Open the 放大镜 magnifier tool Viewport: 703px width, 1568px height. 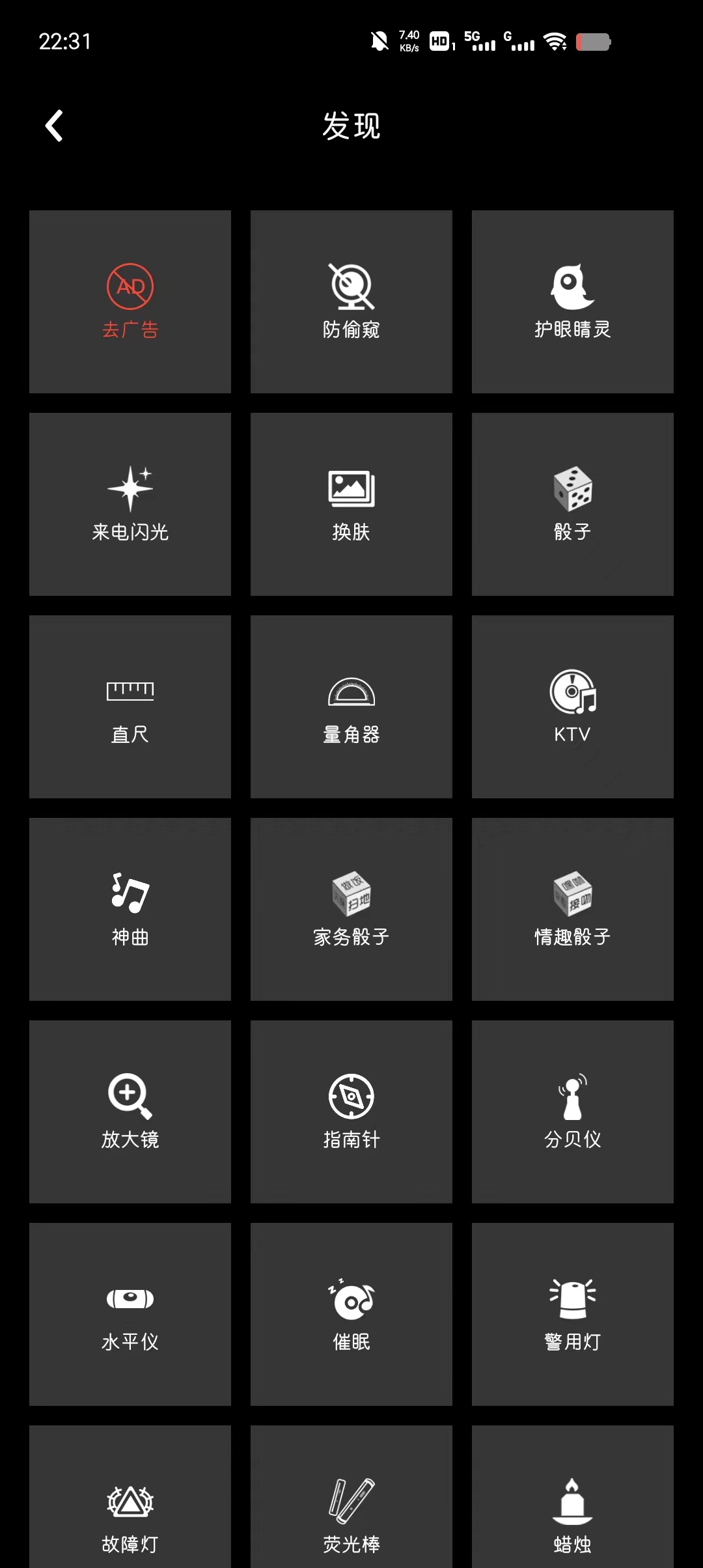coord(130,1113)
